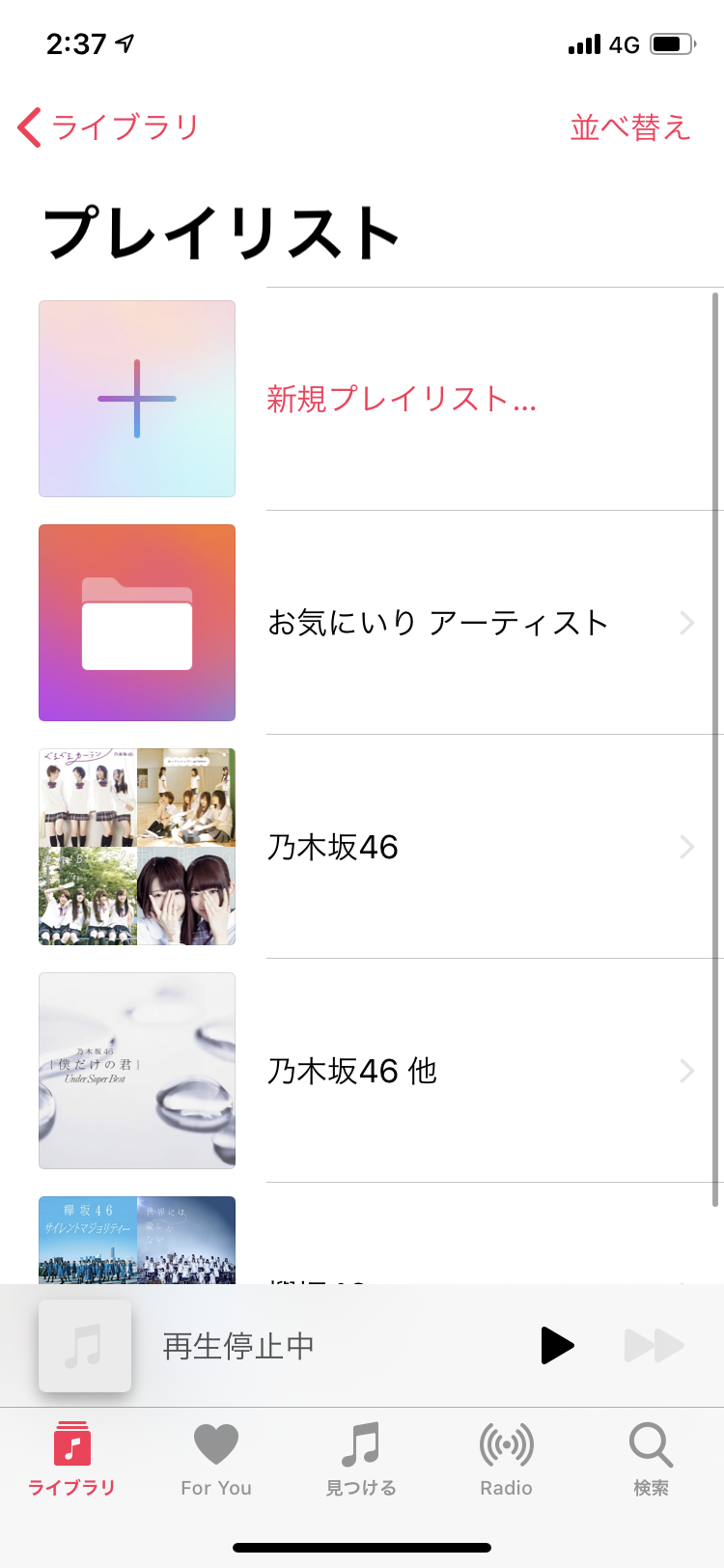Go back to ライブラリ
Viewport: 724px width, 1568px height.
(x=108, y=127)
